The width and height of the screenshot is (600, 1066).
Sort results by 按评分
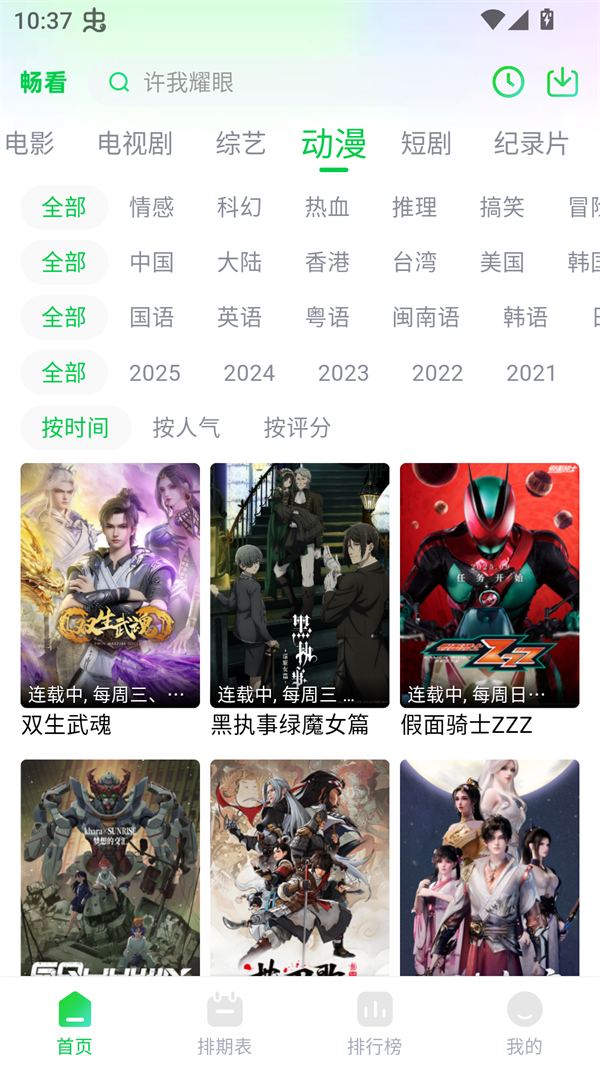(297, 428)
